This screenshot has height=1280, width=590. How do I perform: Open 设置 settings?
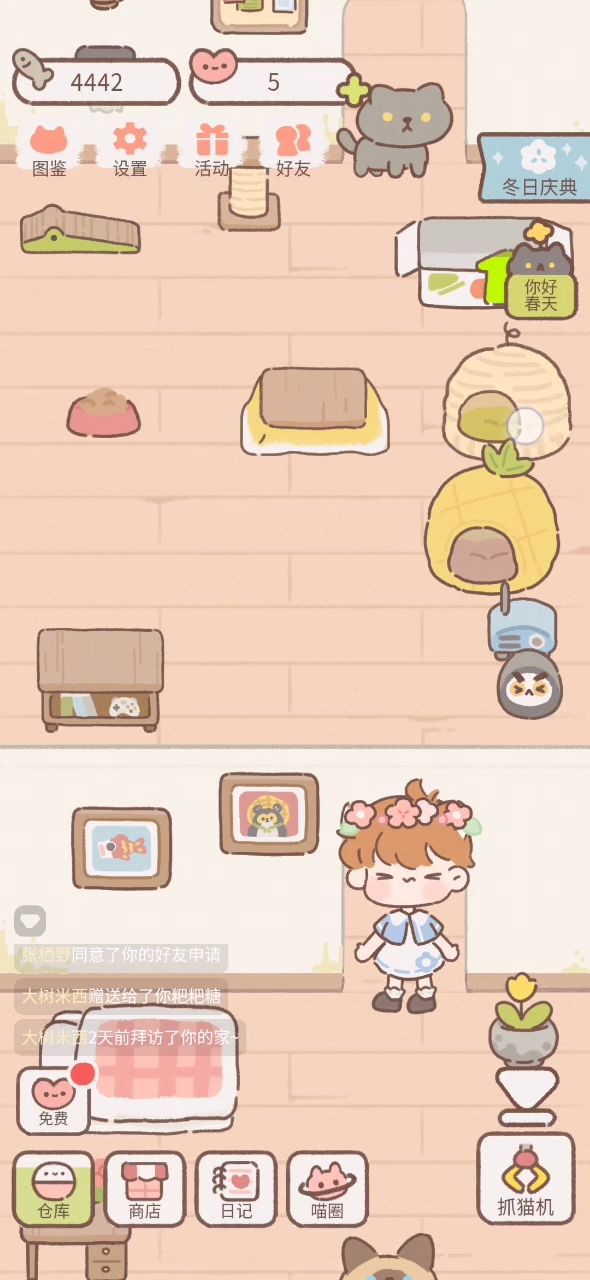point(130,150)
